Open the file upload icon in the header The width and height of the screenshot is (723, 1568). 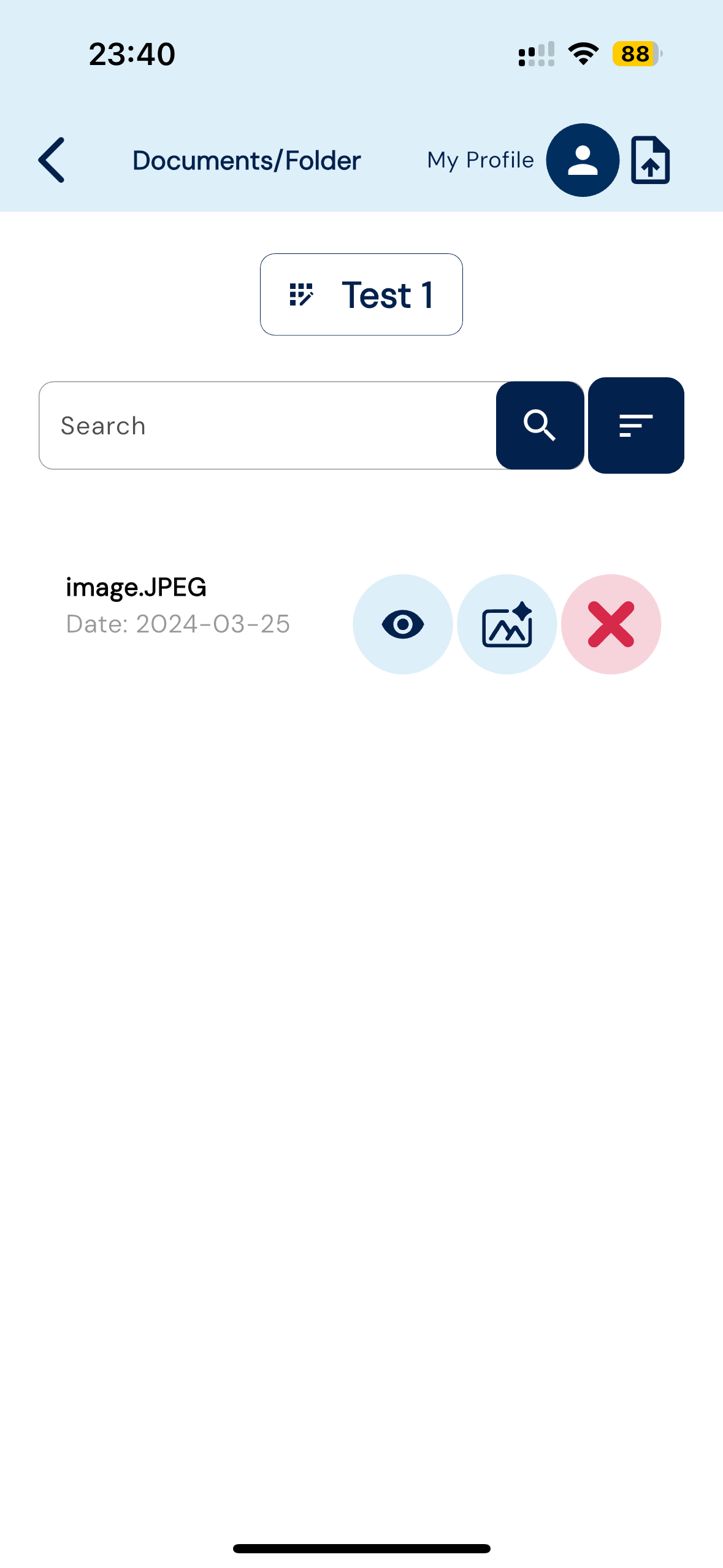coord(651,159)
